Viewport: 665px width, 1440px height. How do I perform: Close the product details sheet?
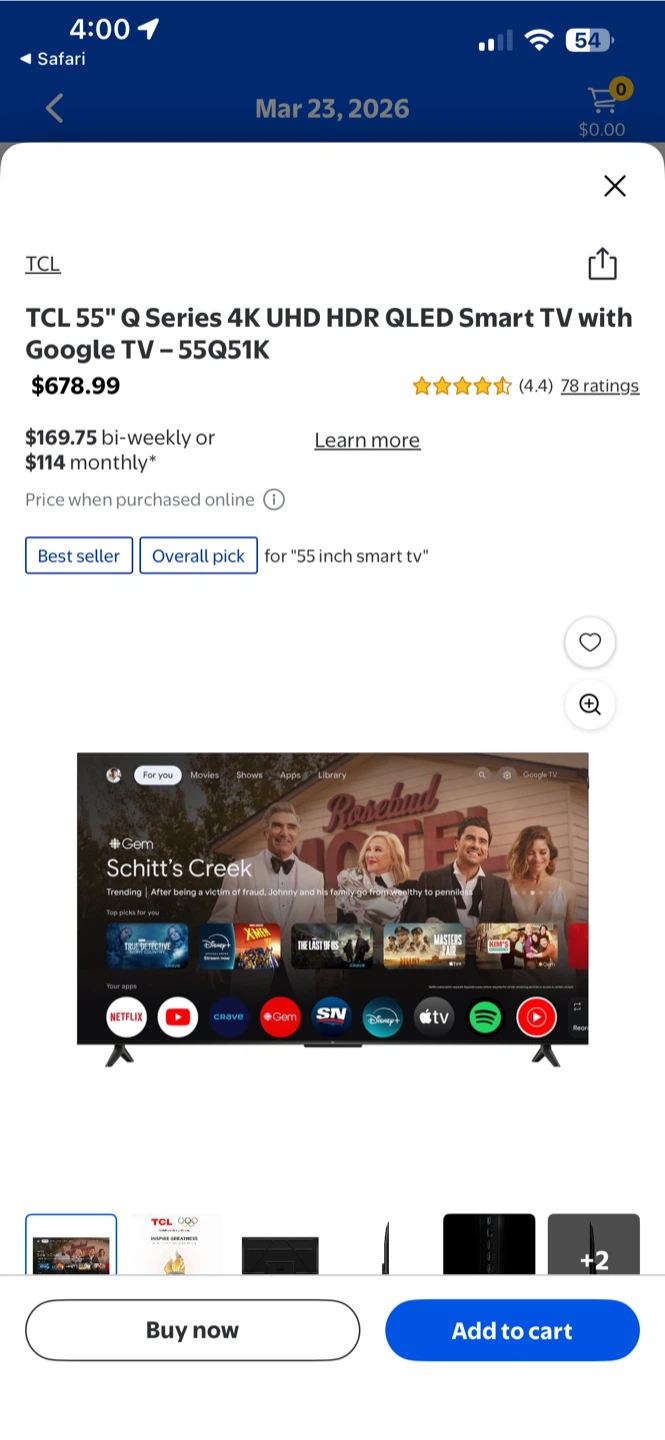(614, 186)
